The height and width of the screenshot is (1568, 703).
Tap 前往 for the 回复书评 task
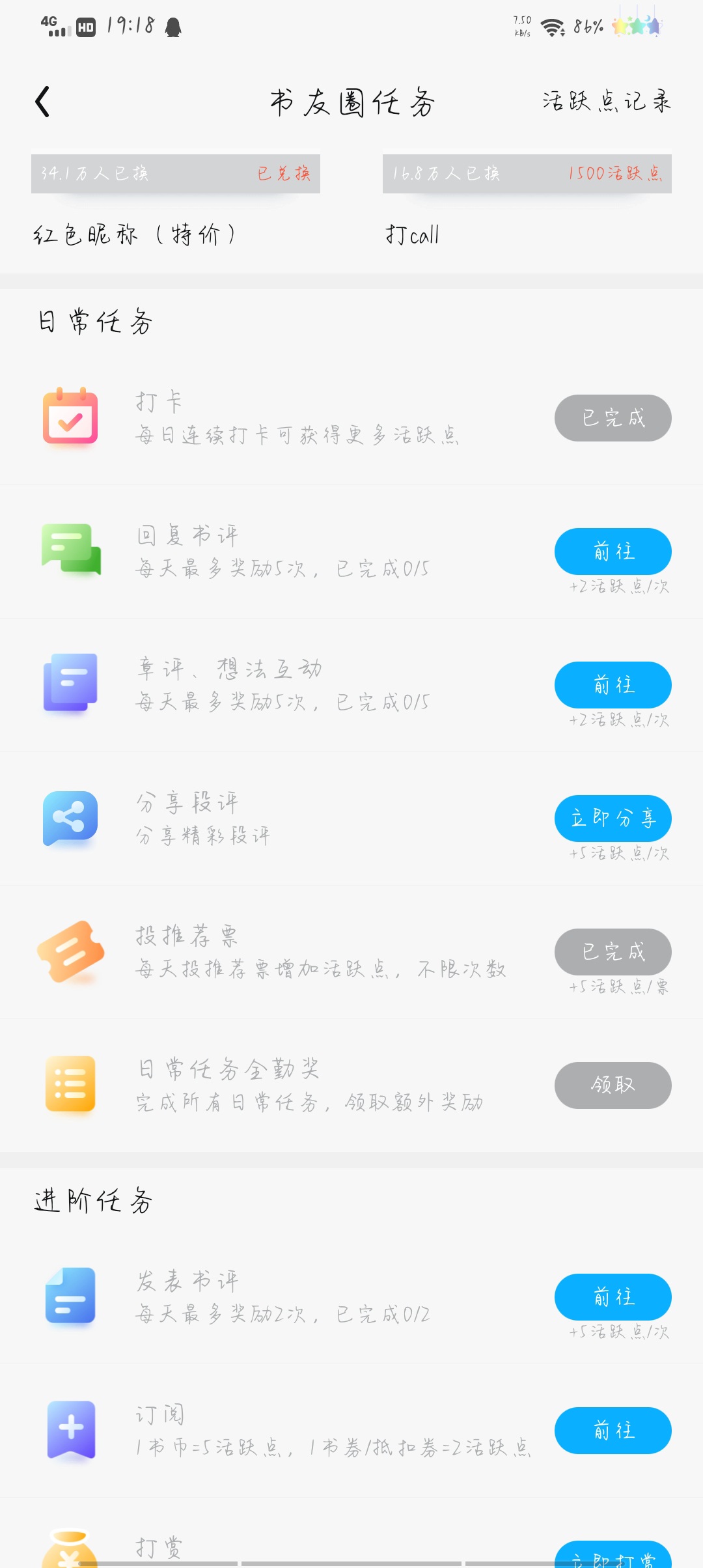pyautogui.click(x=613, y=552)
